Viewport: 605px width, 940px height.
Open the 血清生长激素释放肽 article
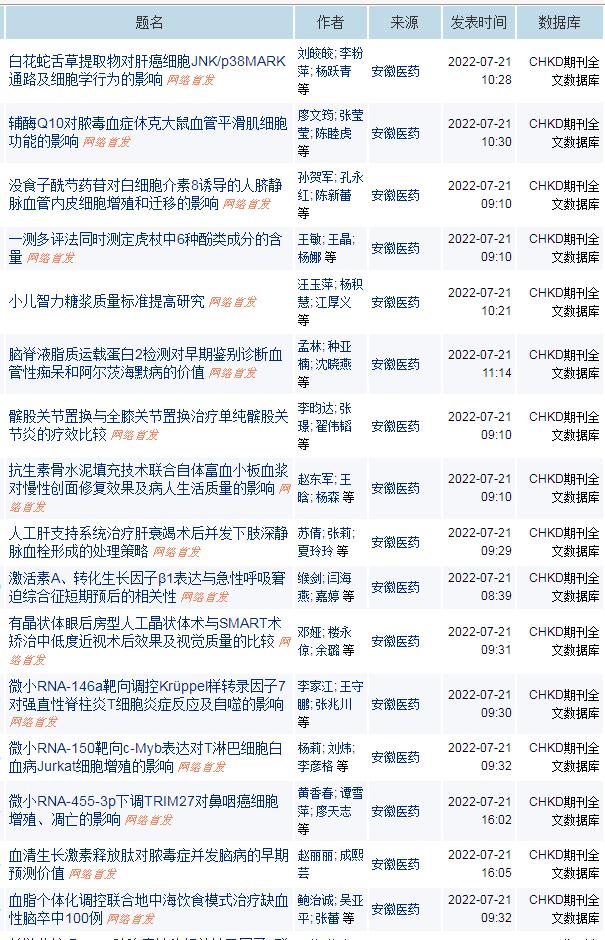click(147, 856)
